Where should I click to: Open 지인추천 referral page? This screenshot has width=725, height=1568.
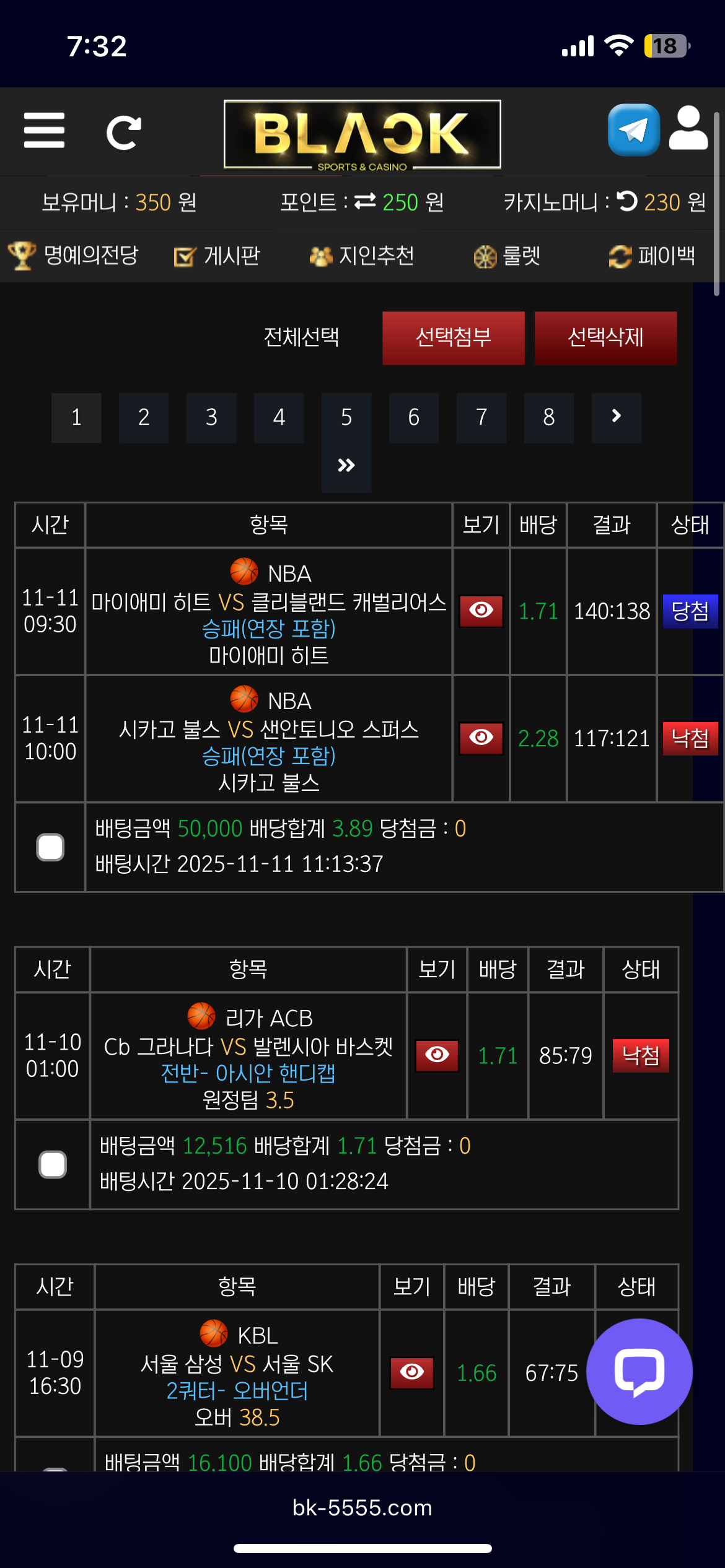tap(362, 255)
